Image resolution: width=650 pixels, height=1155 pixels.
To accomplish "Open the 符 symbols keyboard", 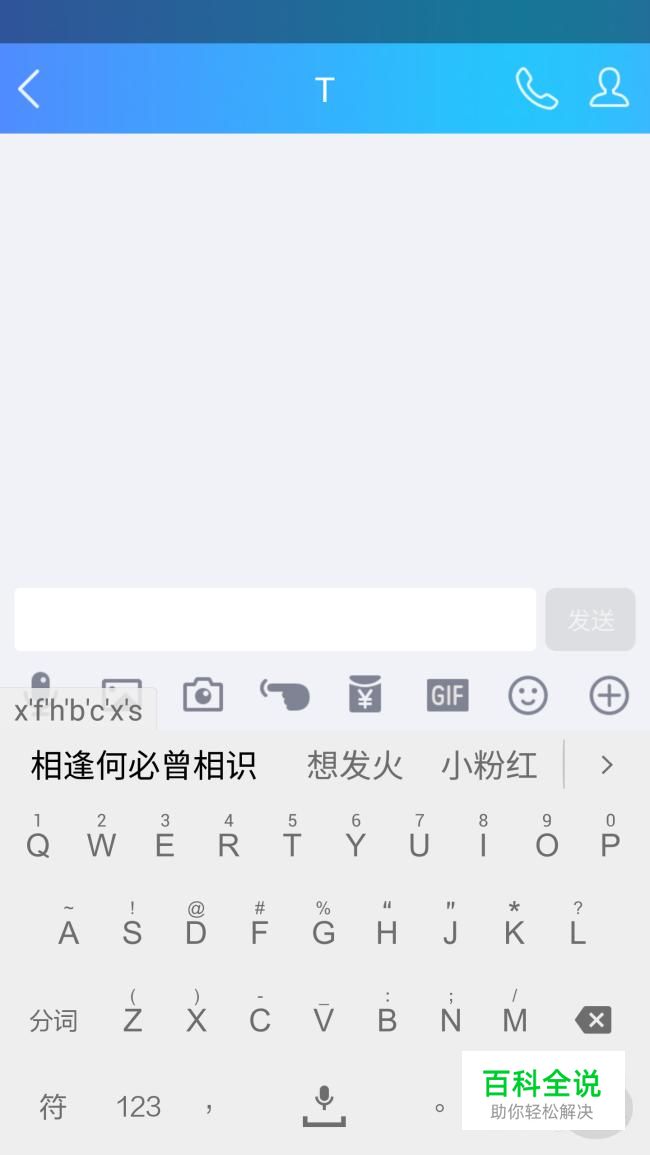I will [x=53, y=1107].
